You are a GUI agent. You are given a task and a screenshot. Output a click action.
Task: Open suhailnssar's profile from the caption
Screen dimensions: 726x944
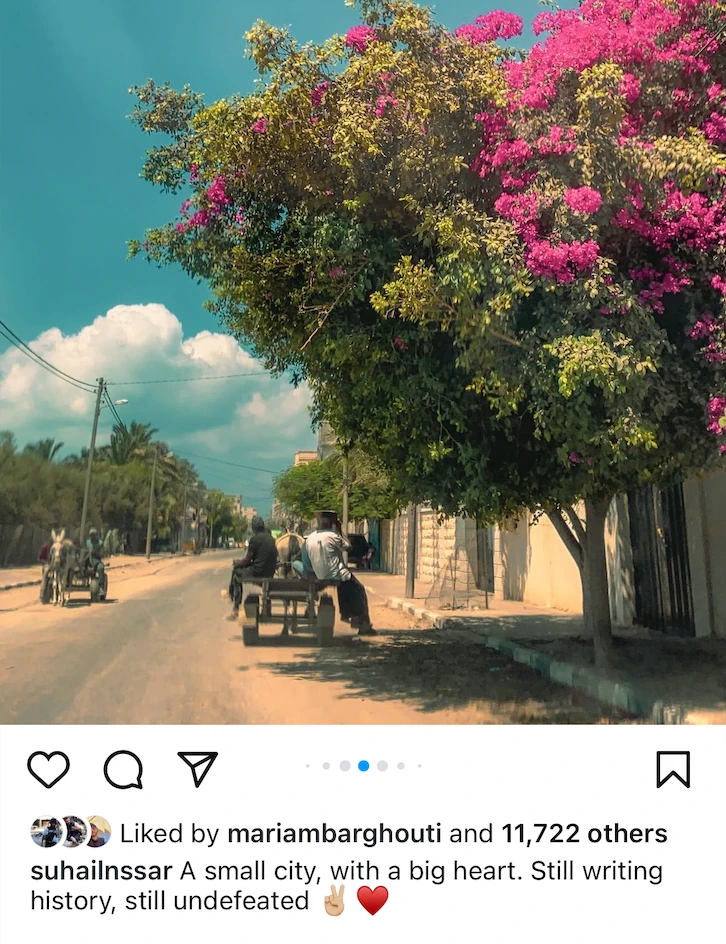(101, 870)
